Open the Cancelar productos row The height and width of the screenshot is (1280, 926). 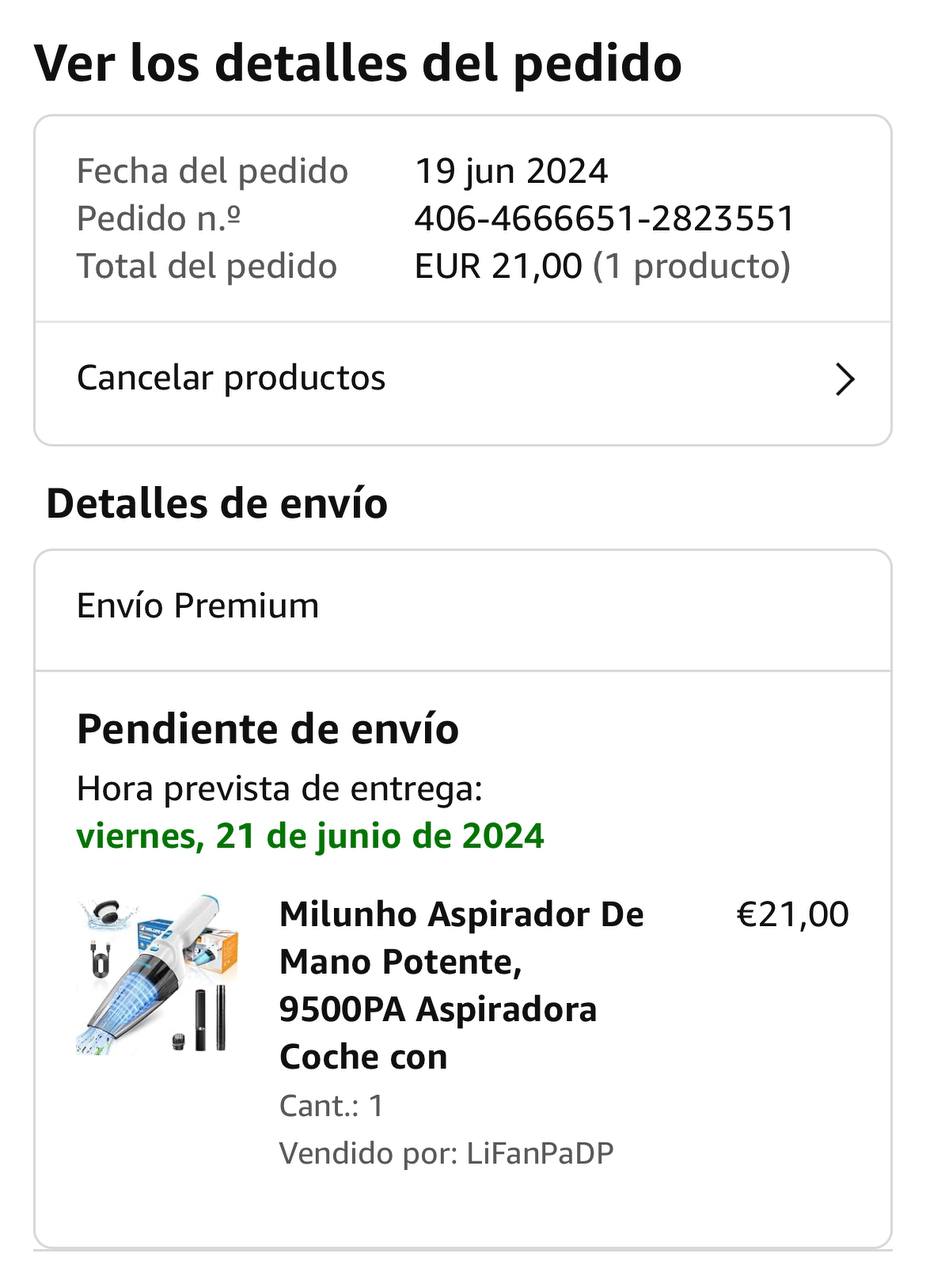463,379
